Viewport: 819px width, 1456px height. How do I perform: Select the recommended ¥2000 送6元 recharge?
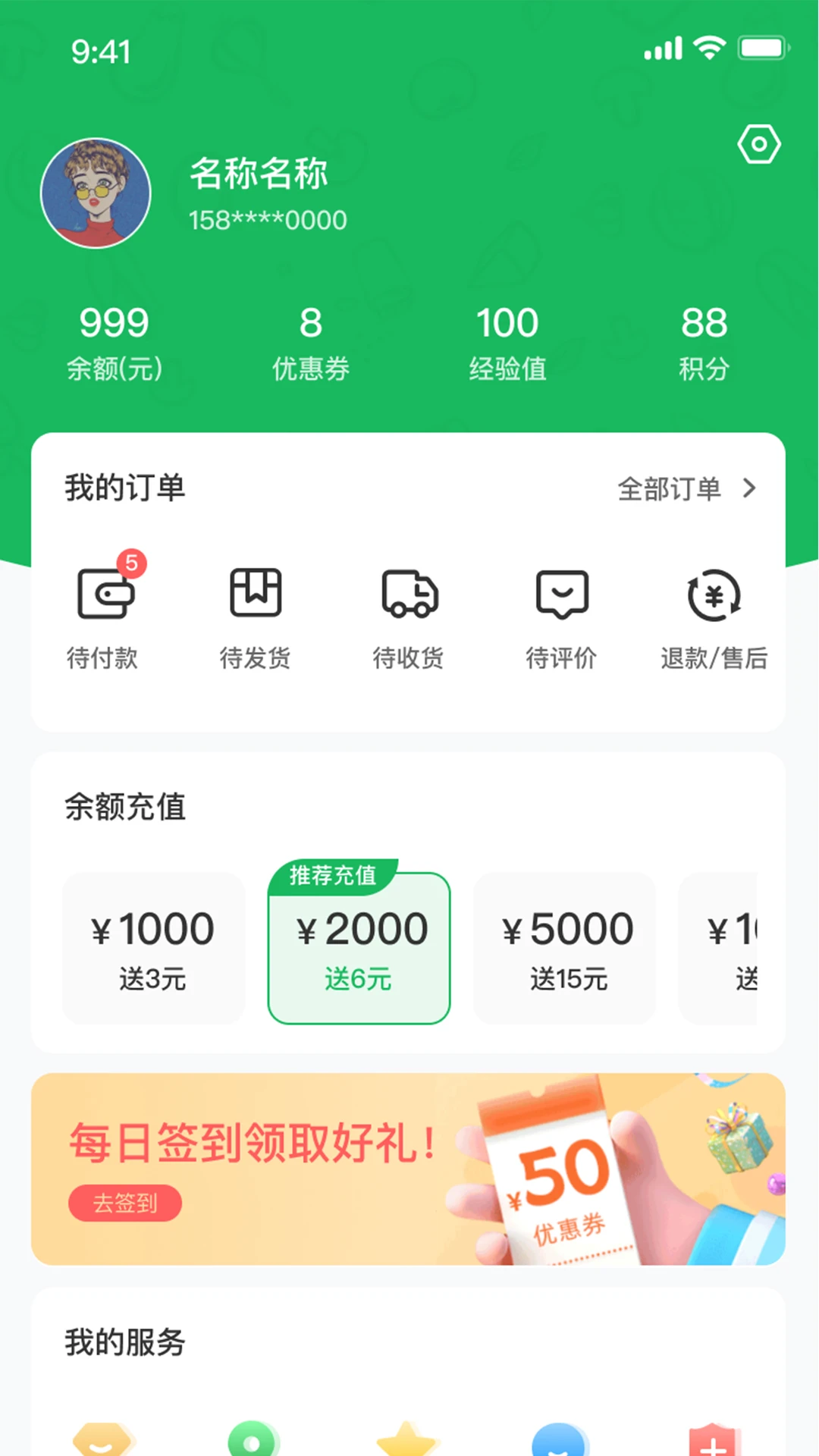359,948
